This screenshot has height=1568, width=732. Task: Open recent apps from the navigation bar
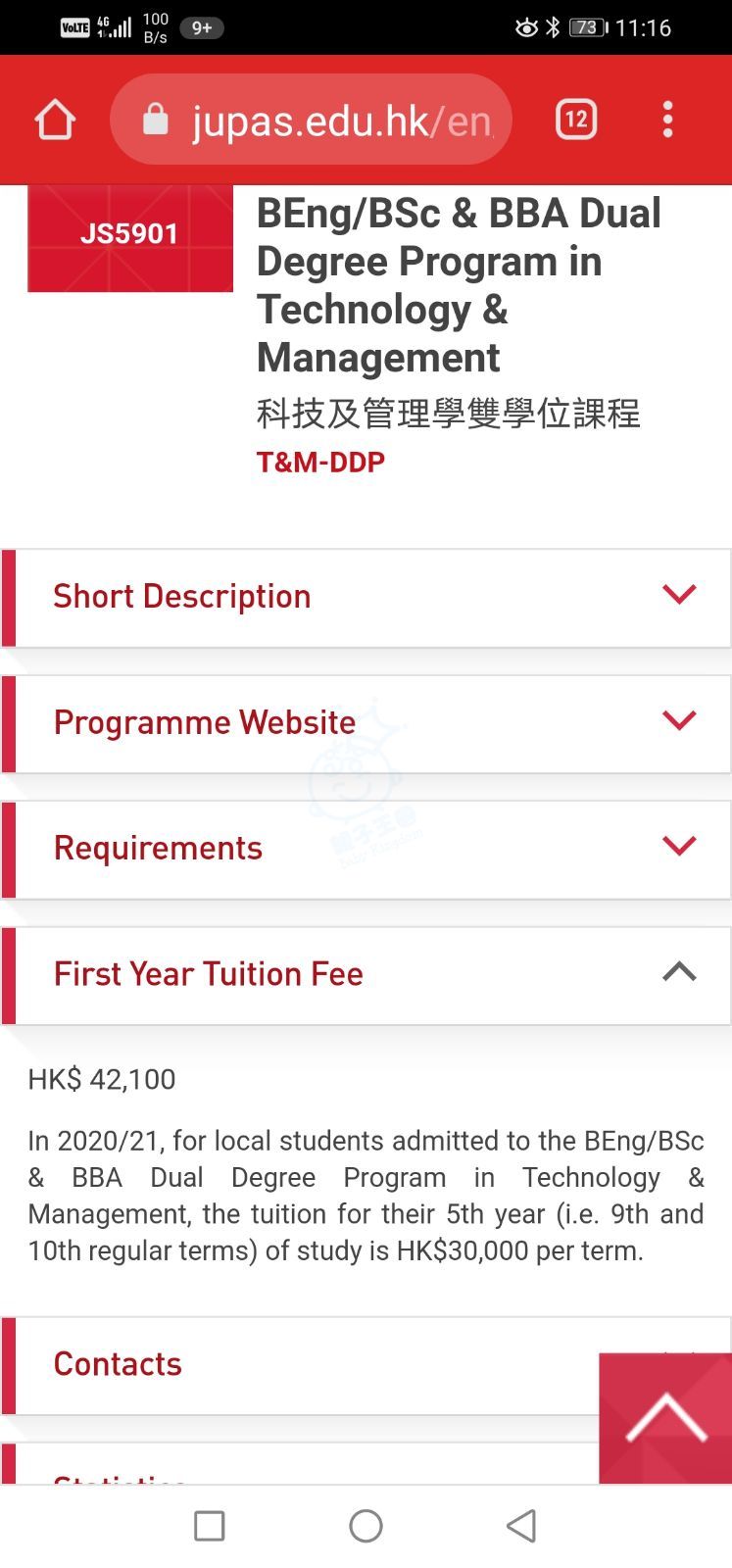(209, 1526)
